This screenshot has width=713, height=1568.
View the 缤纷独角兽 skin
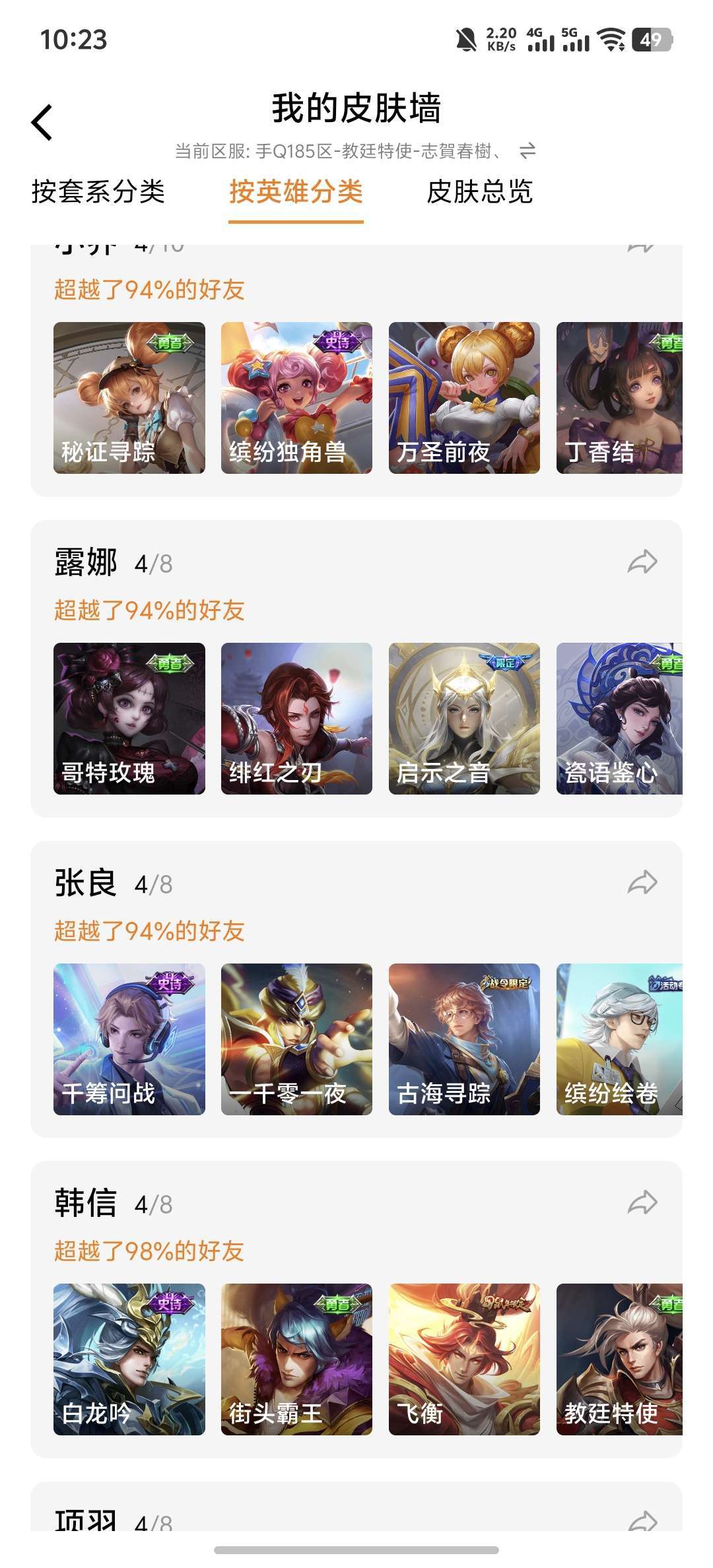pyautogui.click(x=296, y=398)
